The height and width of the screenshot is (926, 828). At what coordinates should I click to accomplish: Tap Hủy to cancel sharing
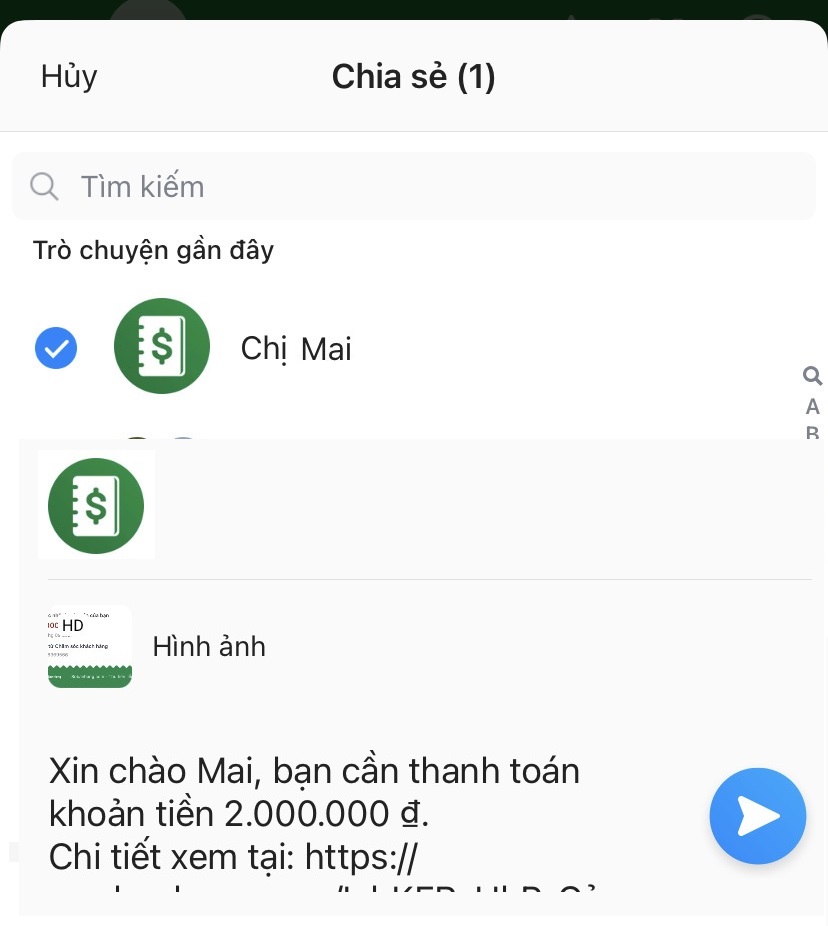pyautogui.click(x=69, y=77)
